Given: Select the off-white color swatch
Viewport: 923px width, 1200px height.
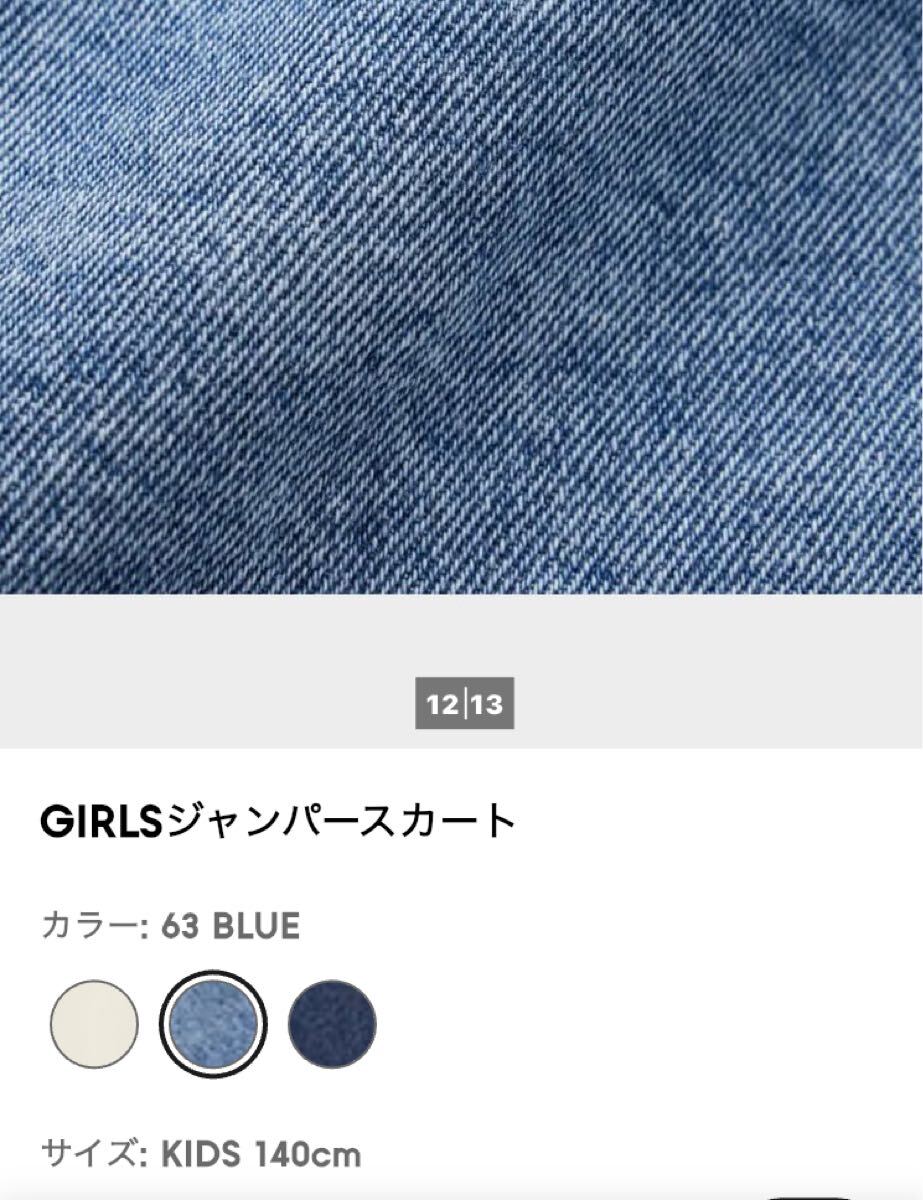Looking at the screenshot, I should coord(94,1024).
